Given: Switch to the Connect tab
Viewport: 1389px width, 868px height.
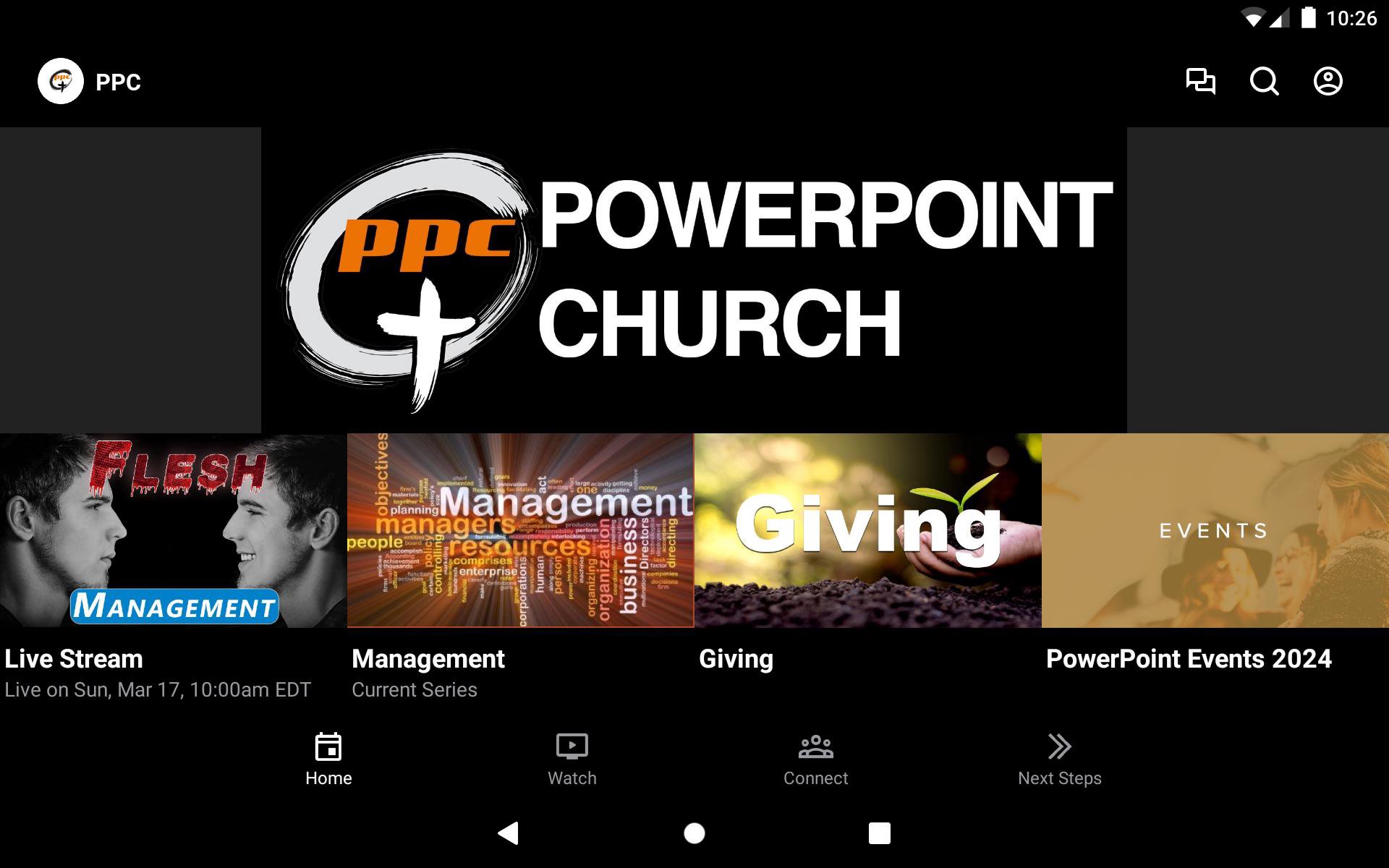Looking at the screenshot, I should pos(815,759).
